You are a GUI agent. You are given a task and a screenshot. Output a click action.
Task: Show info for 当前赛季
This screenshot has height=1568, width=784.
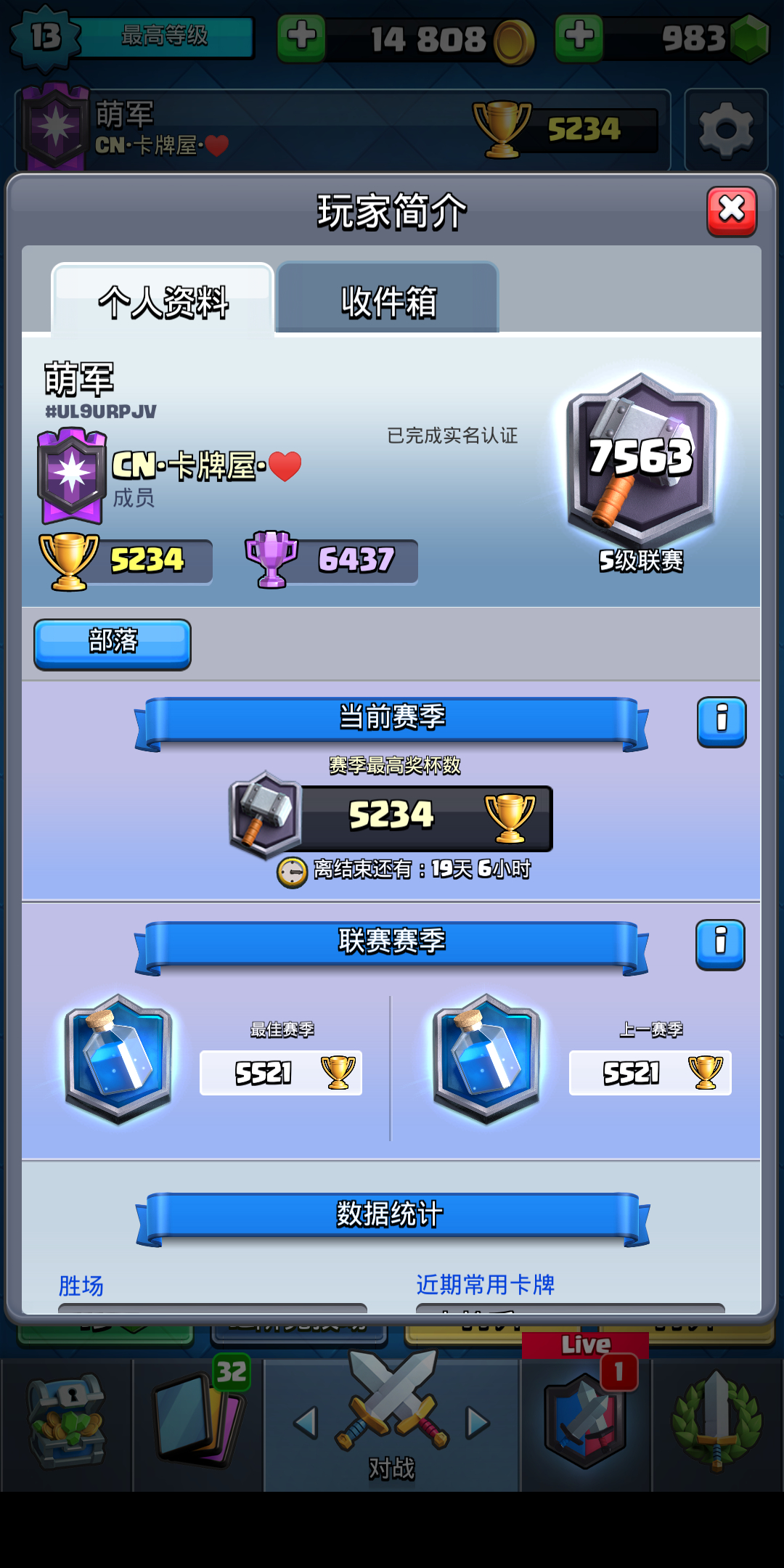coord(722,722)
